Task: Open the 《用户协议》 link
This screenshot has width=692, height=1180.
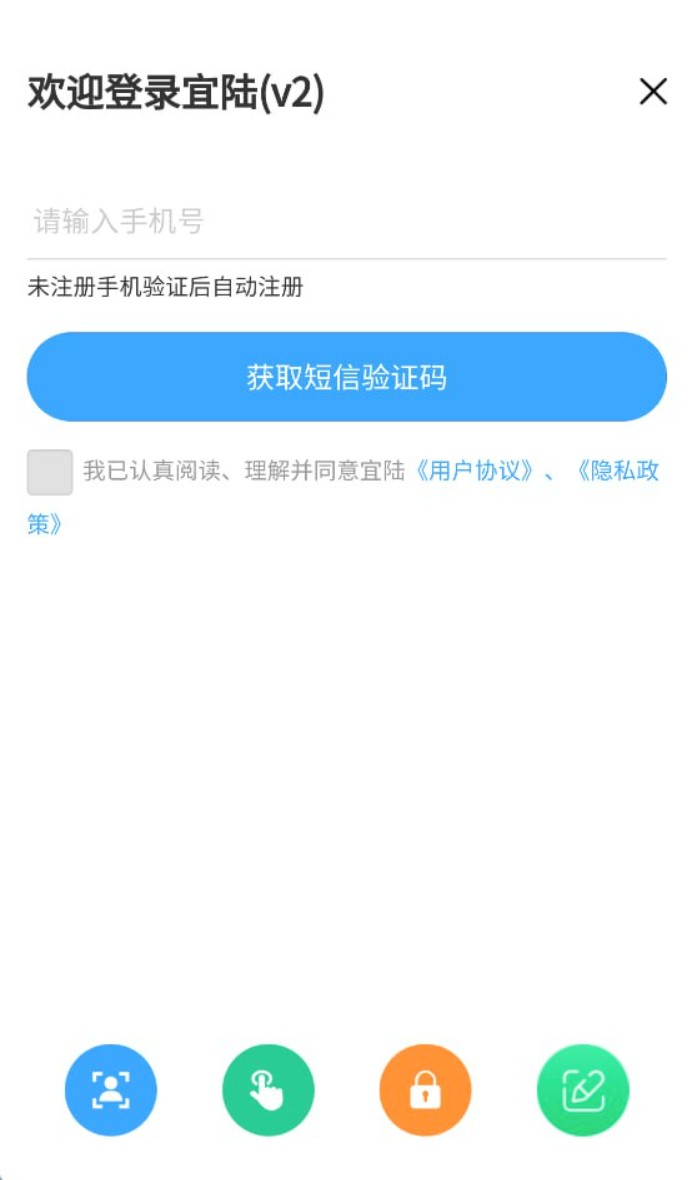Action: [474, 471]
